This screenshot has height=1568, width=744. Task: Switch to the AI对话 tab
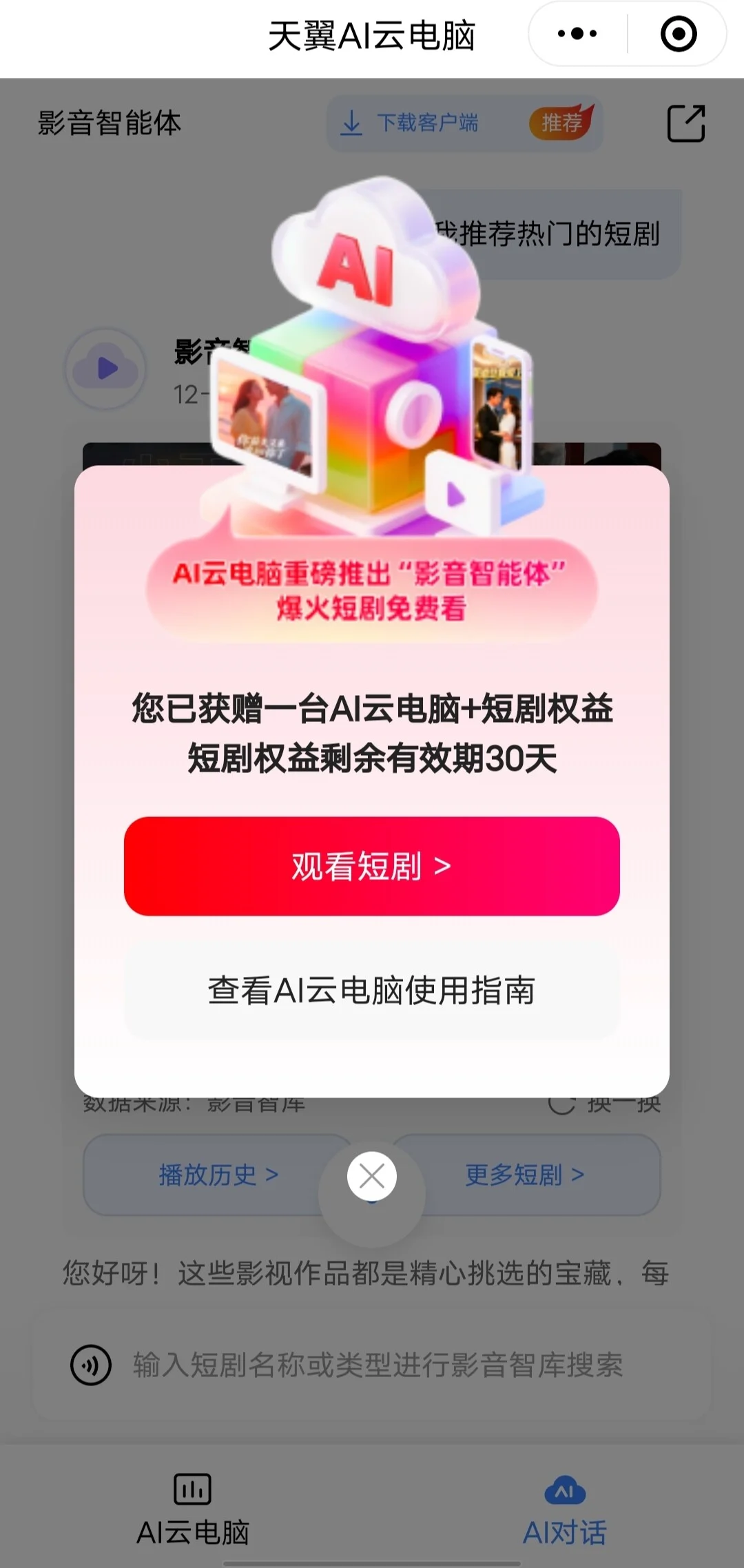(565, 1509)
